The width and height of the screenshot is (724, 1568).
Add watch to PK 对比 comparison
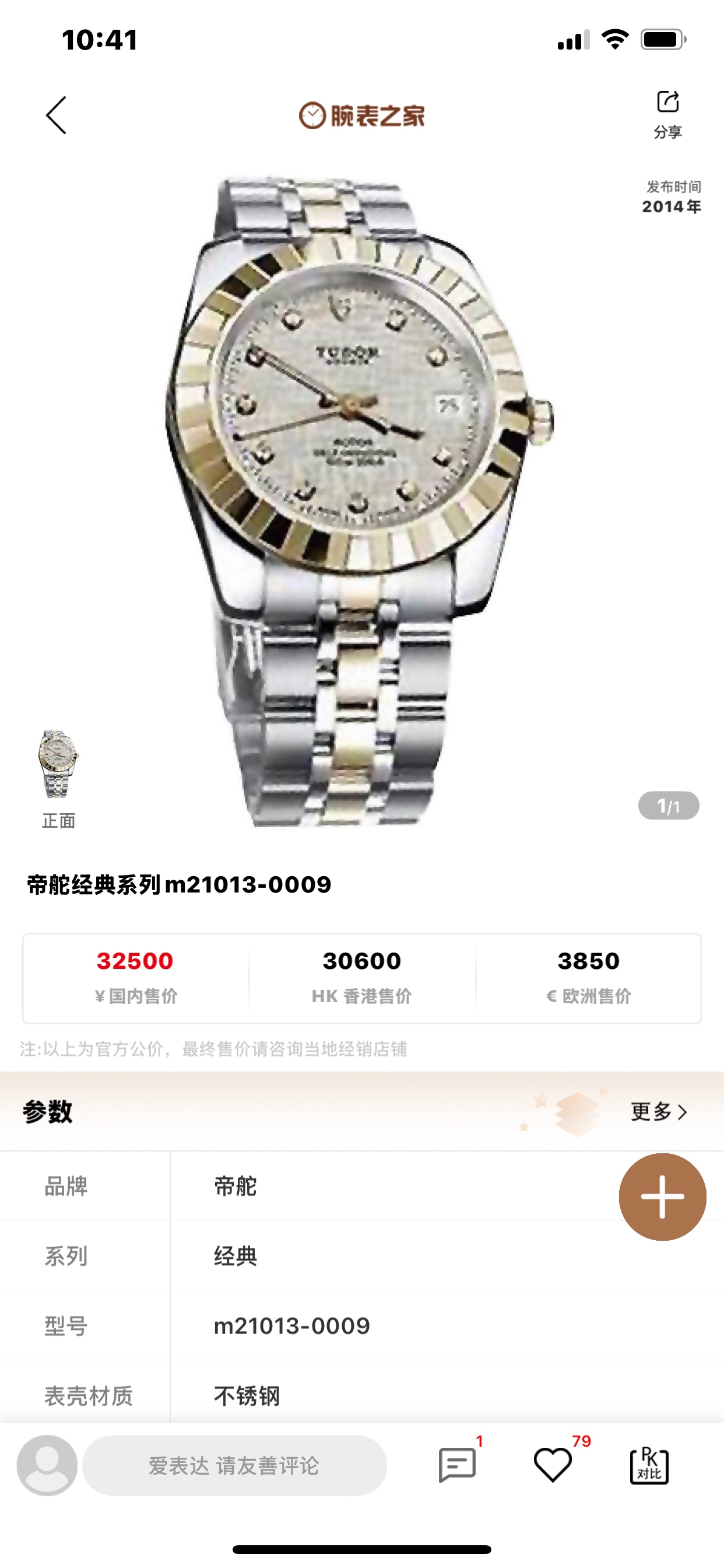point(649,1465)
